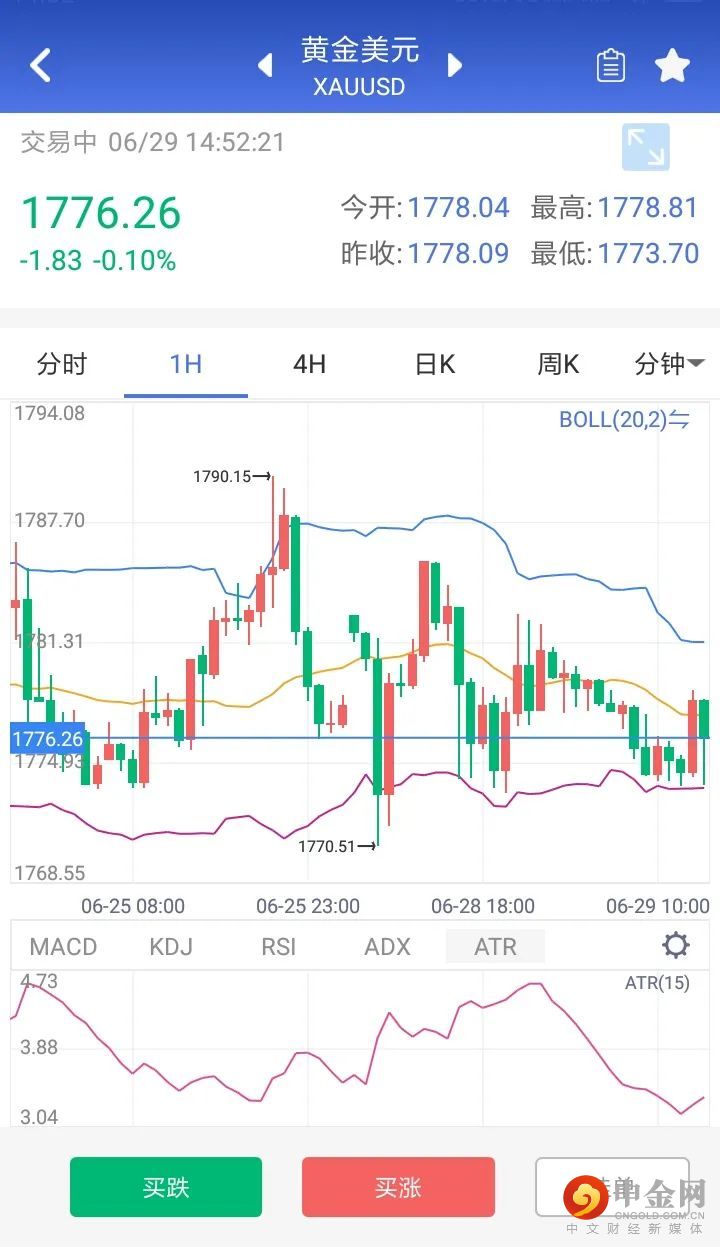This screenshot has width=720, height=1247.
Task: Switch to the 分时 chart tab
Action: coord(62,364)
